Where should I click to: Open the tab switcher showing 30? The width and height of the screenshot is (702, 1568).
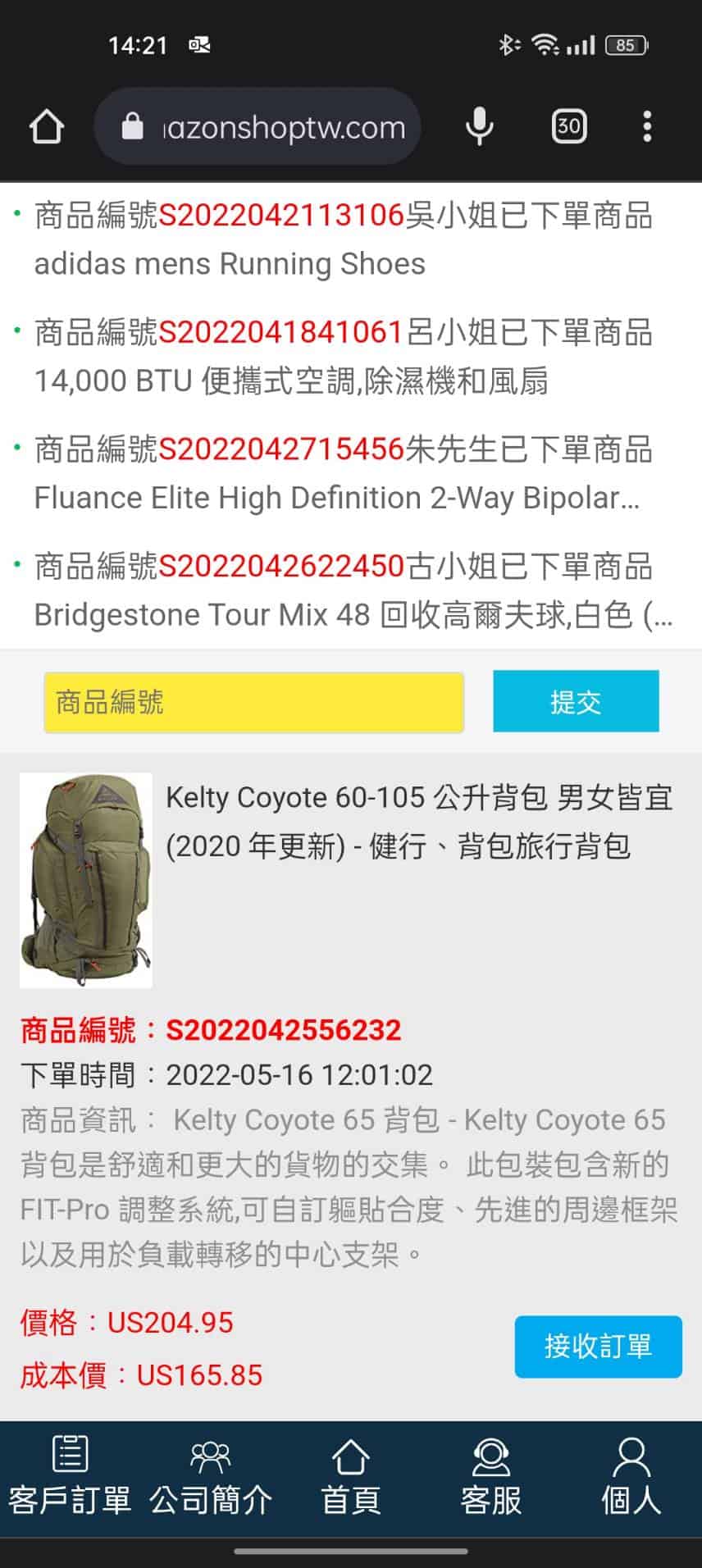569,126
